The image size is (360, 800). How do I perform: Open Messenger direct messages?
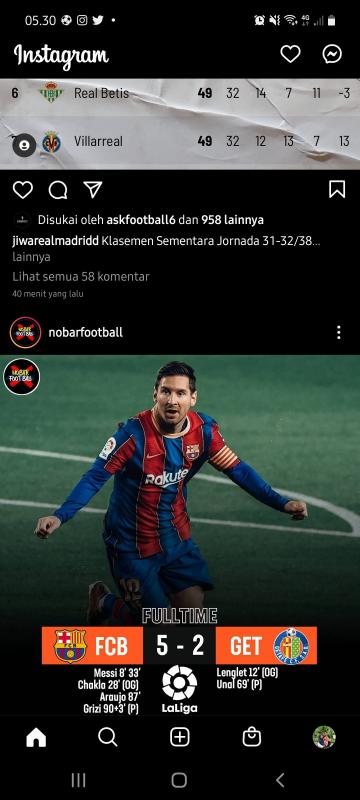pyautogui.click(x=332, y=54)
